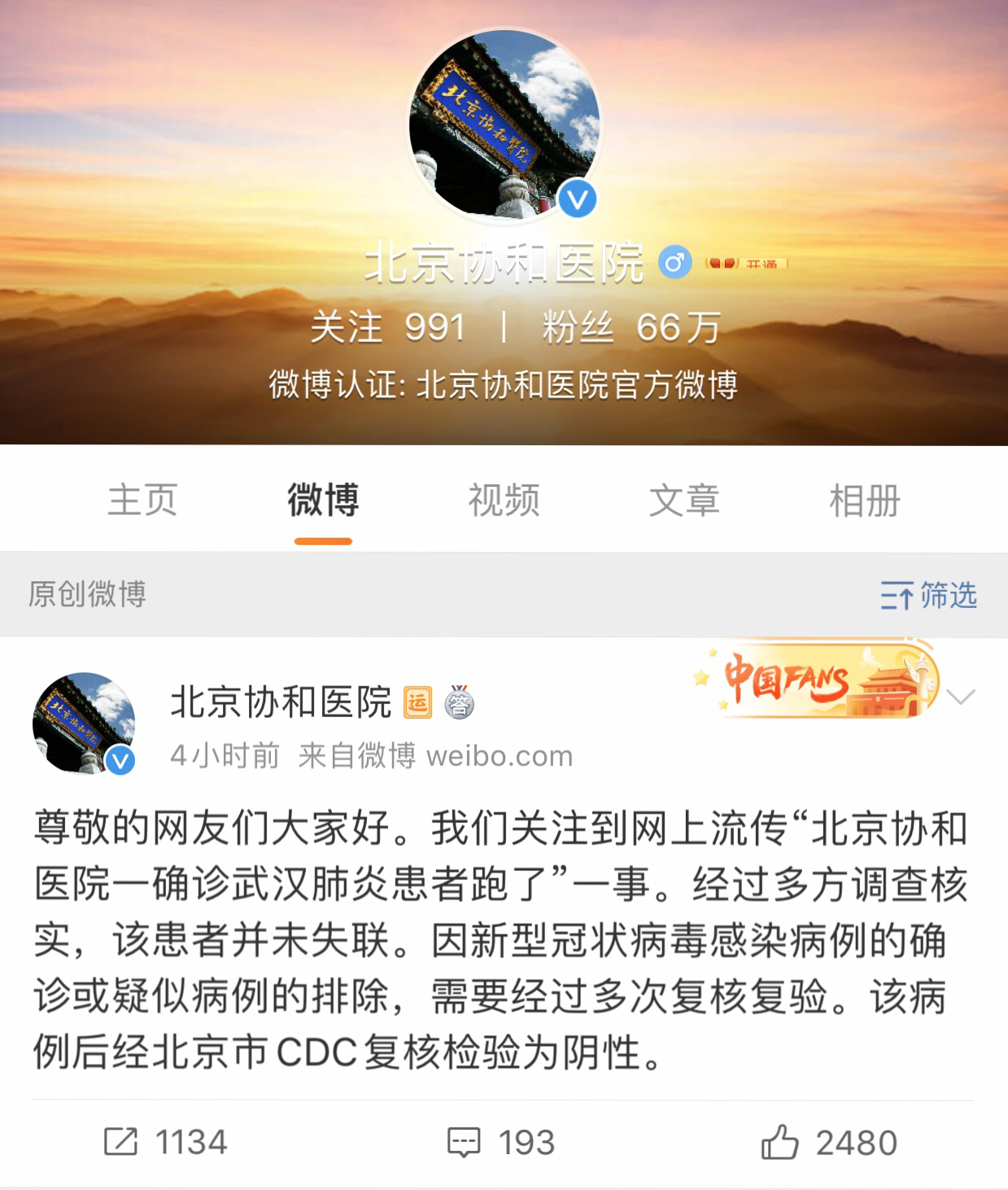Open the 筛选 filter options
1008x1190 pixels.
coord(928,595)
